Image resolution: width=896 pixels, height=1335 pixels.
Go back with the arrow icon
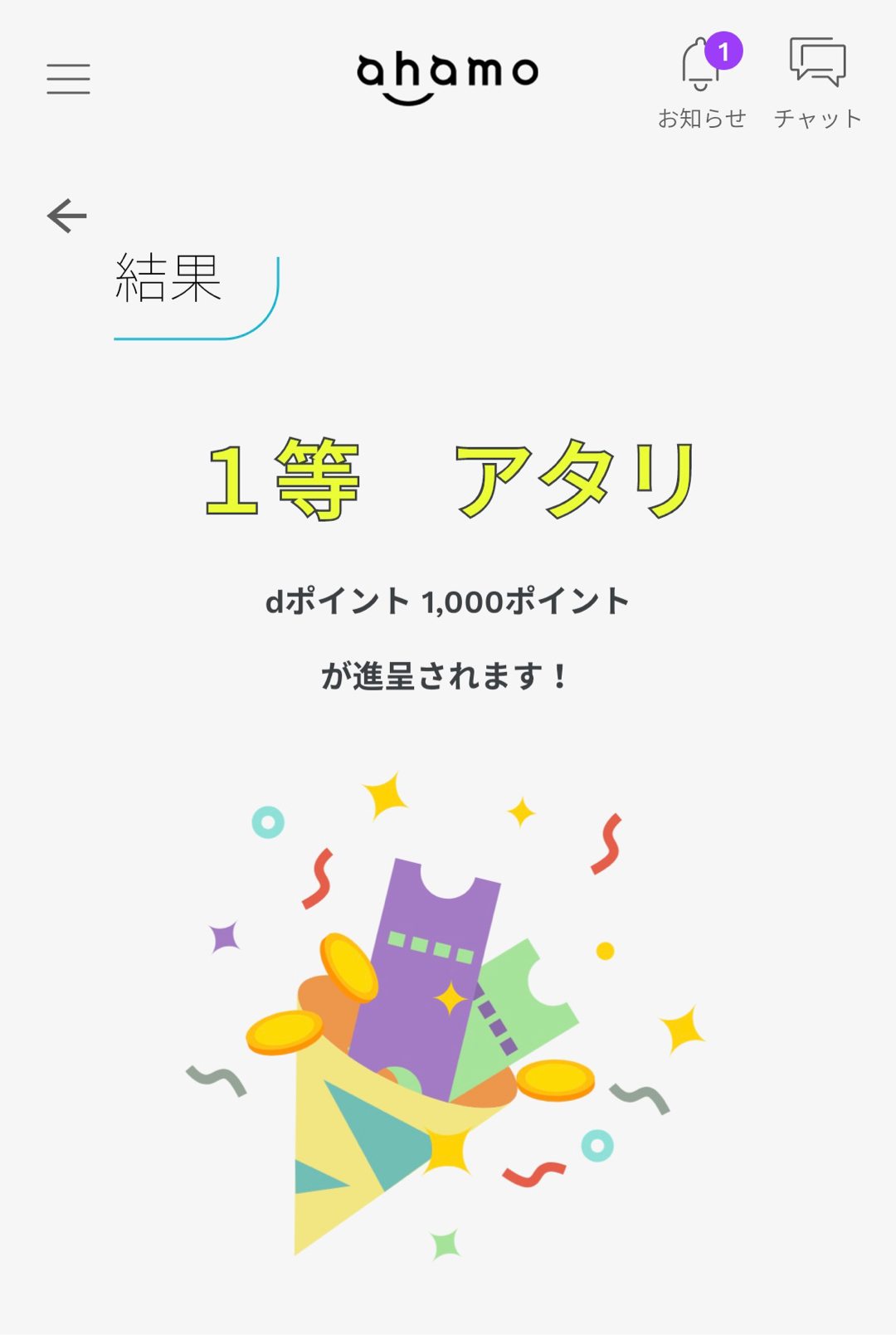(x=67, y=217)
